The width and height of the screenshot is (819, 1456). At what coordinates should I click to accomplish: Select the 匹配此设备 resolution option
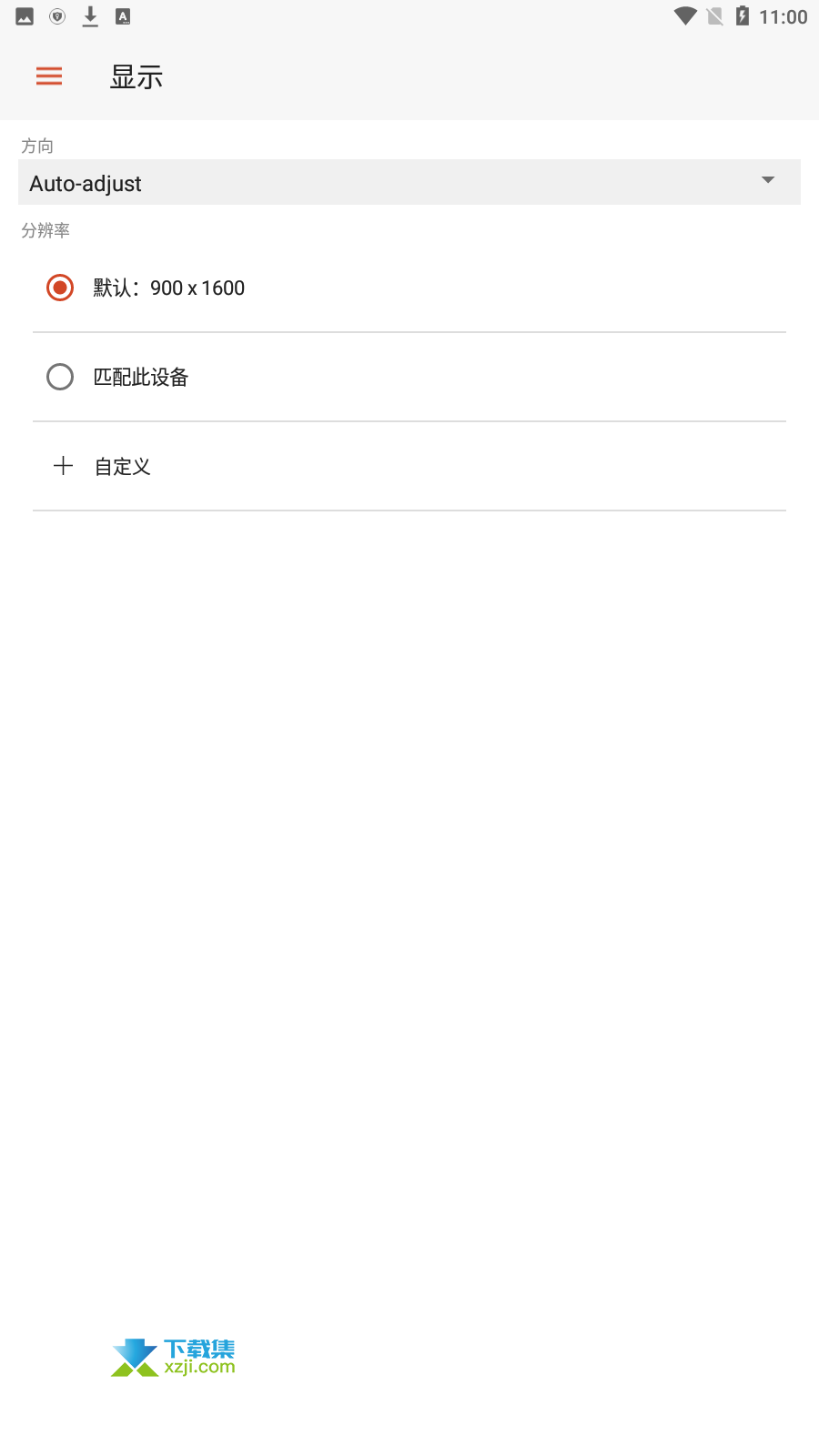point(409,377)
